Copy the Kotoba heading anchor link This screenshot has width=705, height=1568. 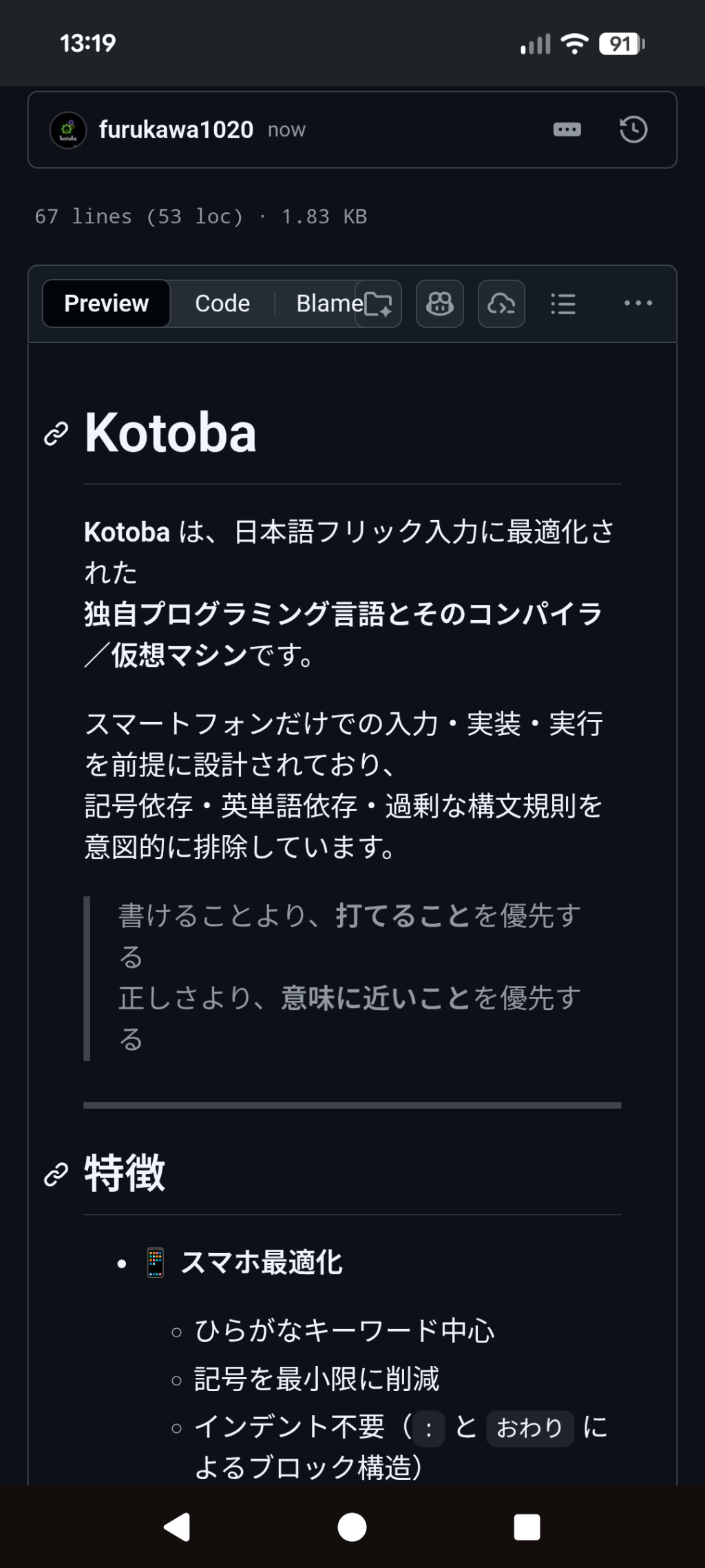(56, 434)
